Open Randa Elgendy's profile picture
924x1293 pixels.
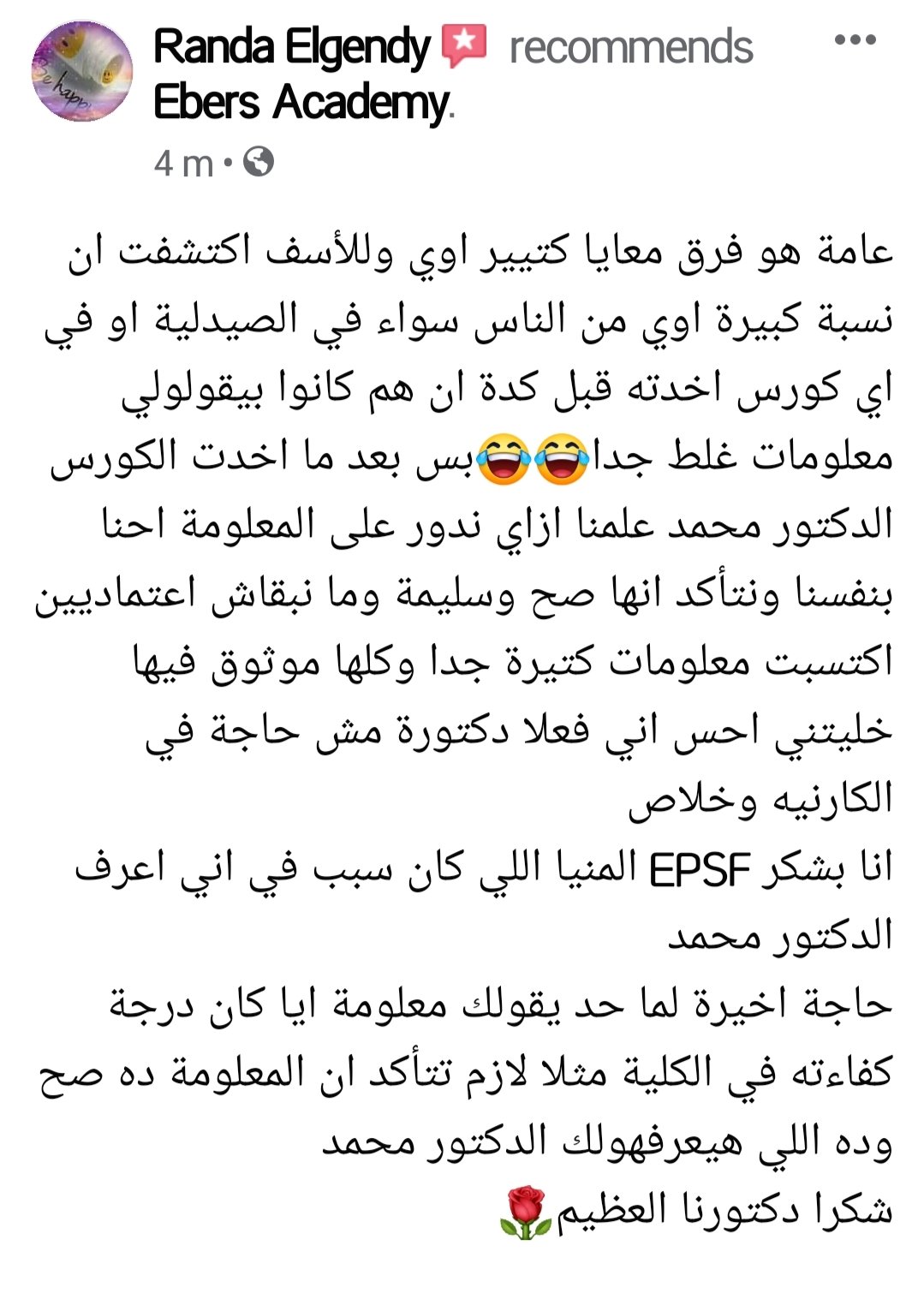pos(82,72)
